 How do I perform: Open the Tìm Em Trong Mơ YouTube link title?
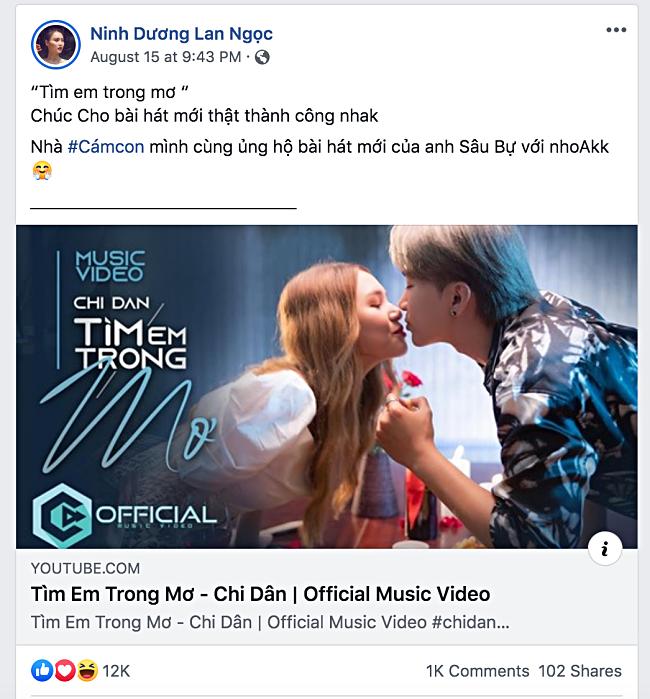(x=260, y=594)
